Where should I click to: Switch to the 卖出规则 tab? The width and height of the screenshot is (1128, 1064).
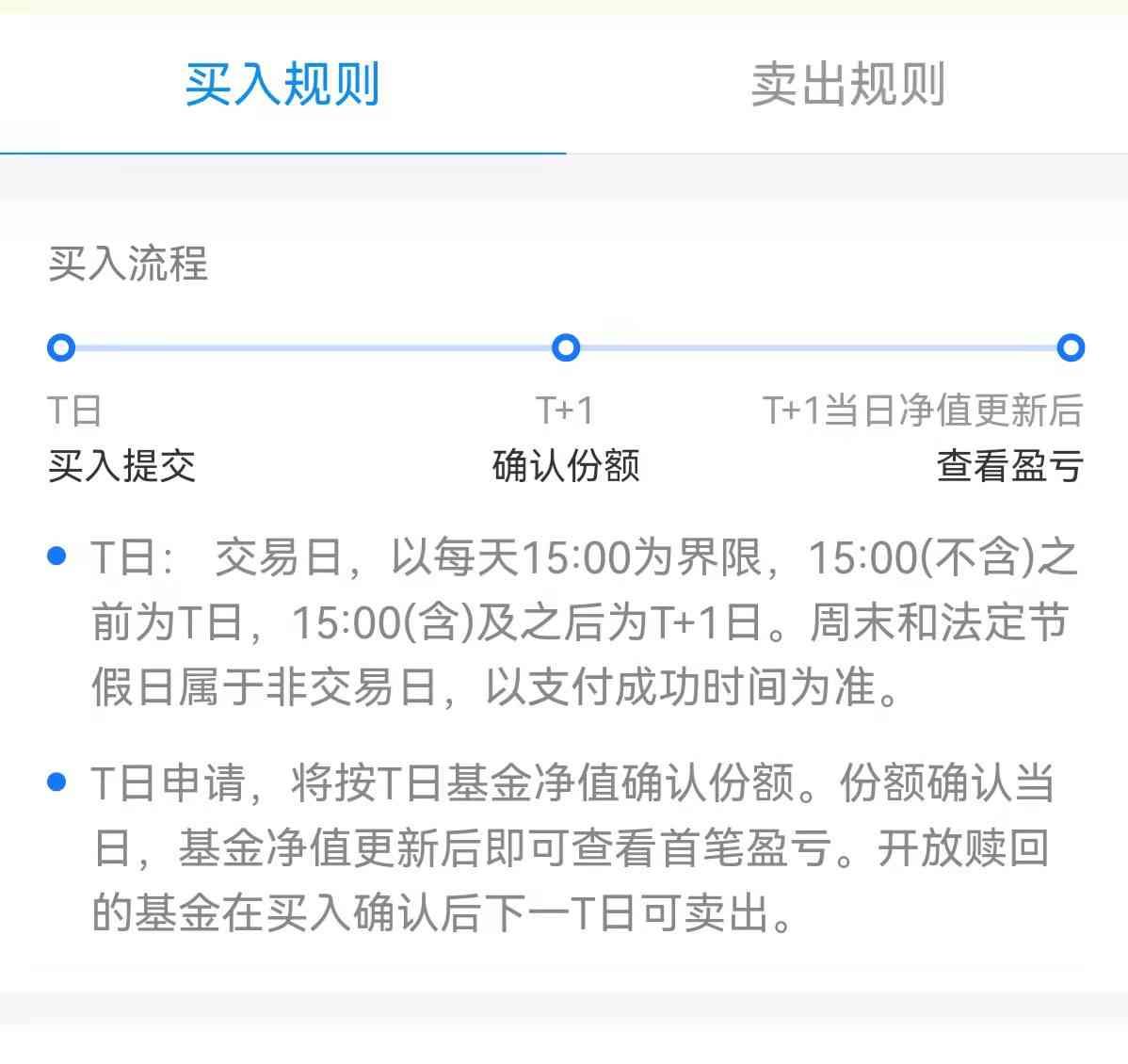pyautogui.click(x=846, y=85)
